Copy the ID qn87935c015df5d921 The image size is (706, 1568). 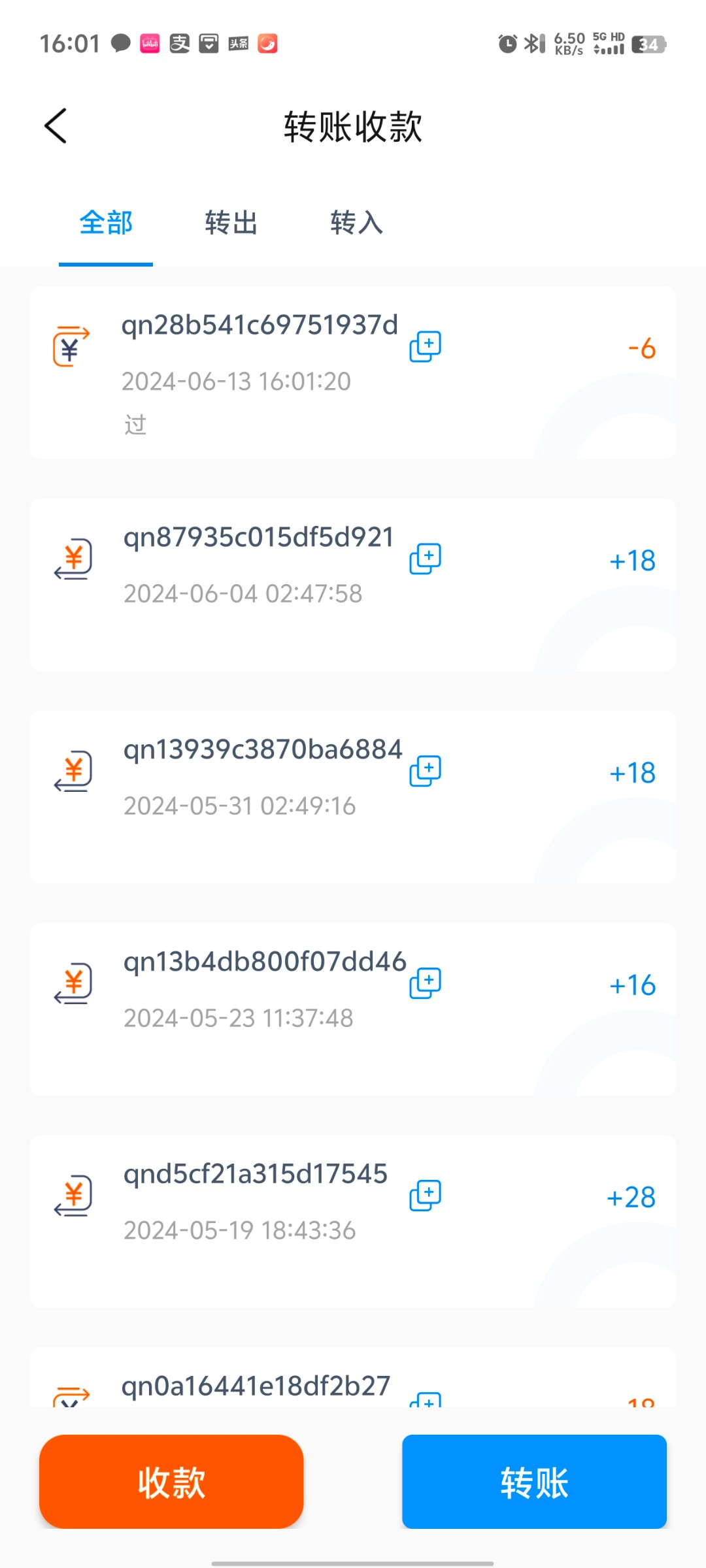coord(425,559)
